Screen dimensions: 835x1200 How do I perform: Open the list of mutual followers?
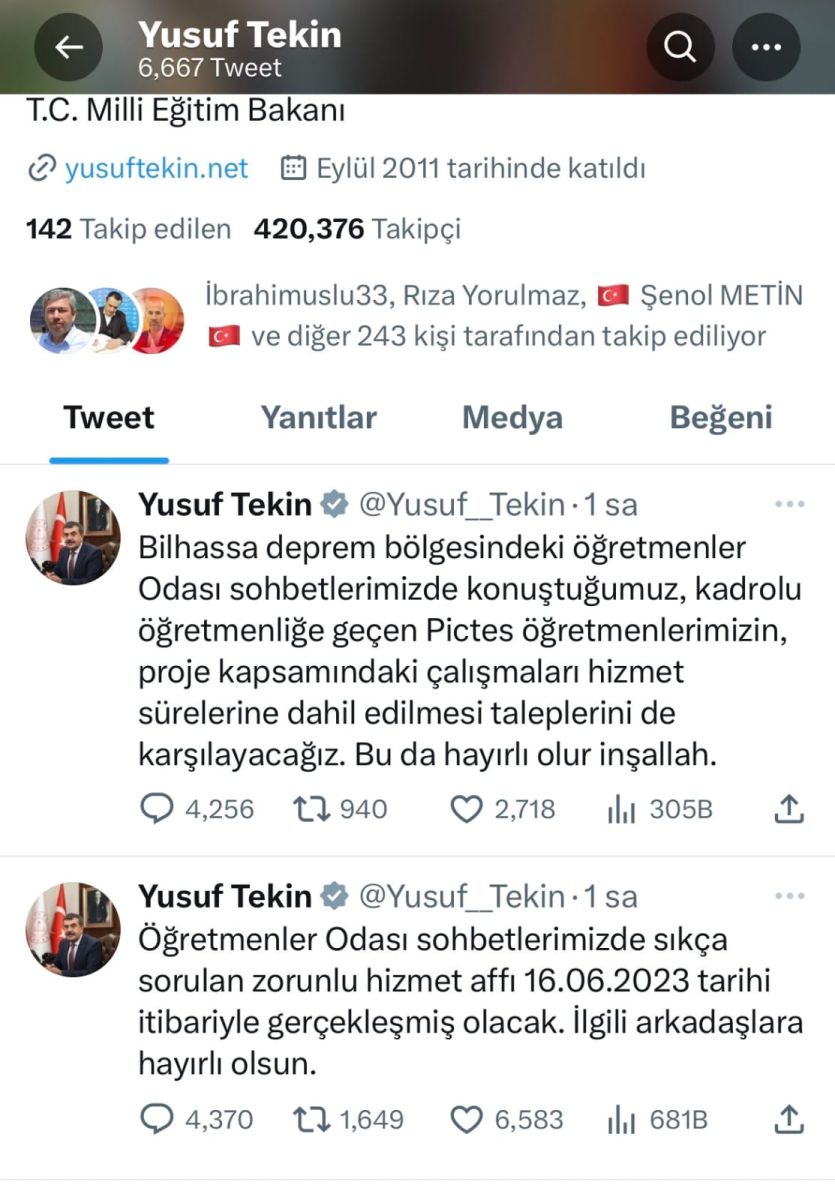pyautogui.click(x=415, y=316)
